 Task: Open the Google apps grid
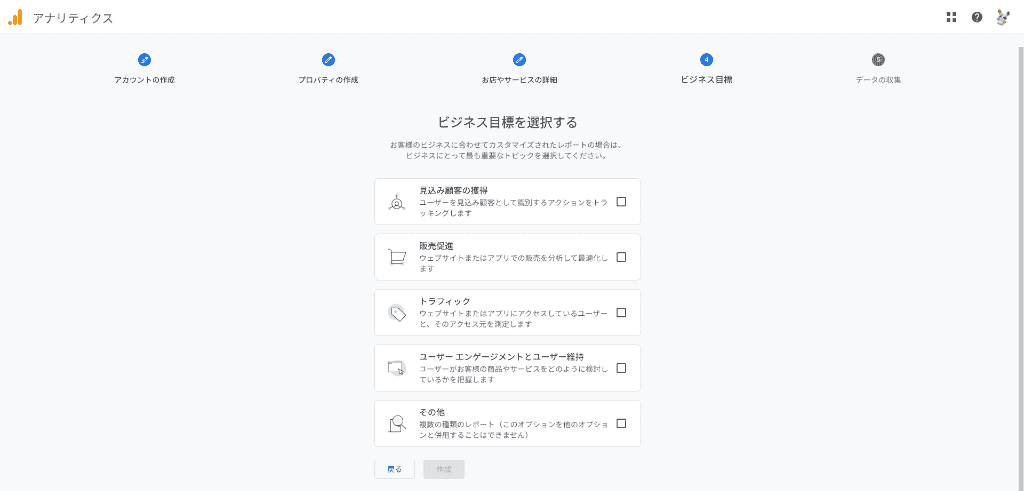coord(951,17)
